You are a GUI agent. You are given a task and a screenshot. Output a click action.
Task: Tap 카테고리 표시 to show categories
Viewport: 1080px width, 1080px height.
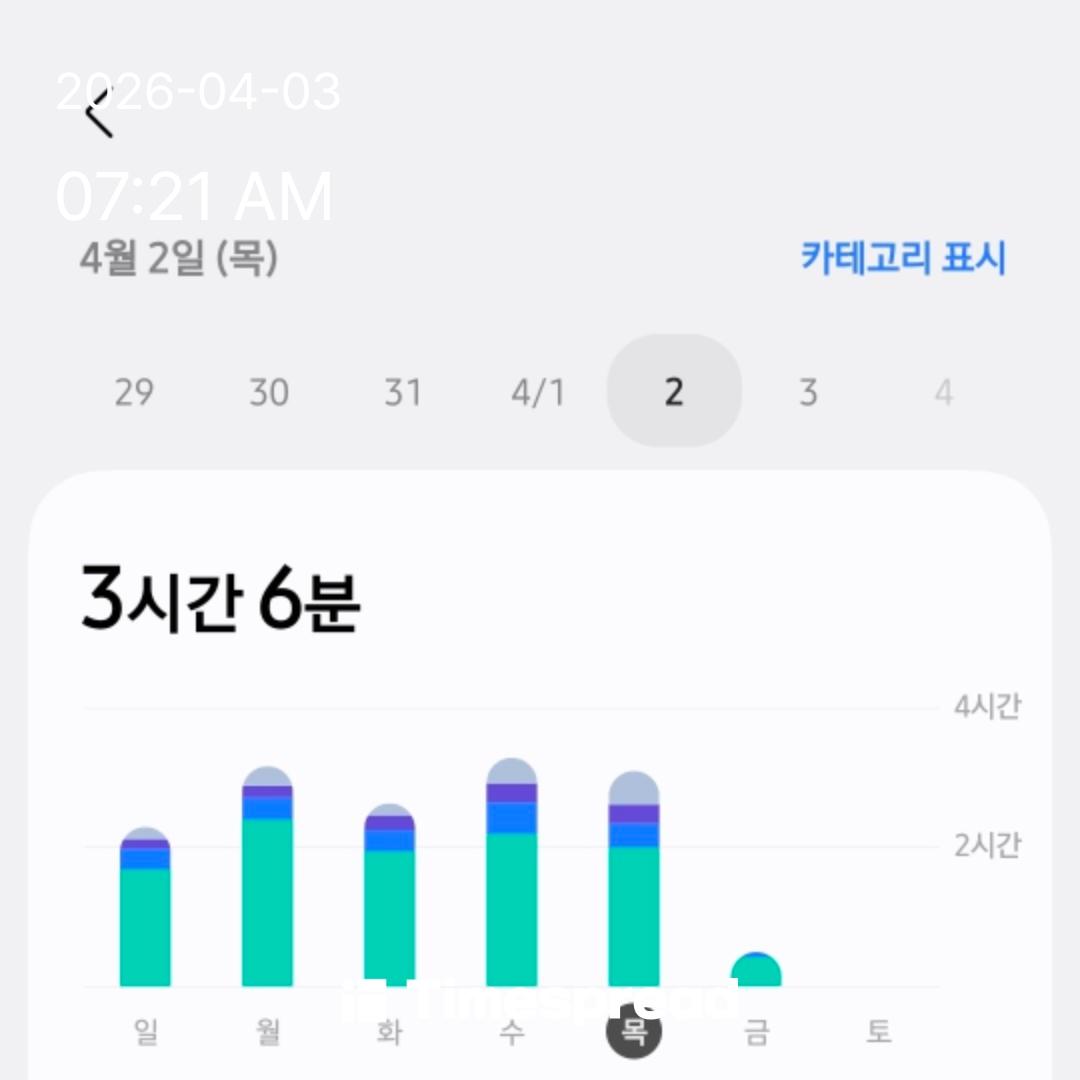(902, 258)
